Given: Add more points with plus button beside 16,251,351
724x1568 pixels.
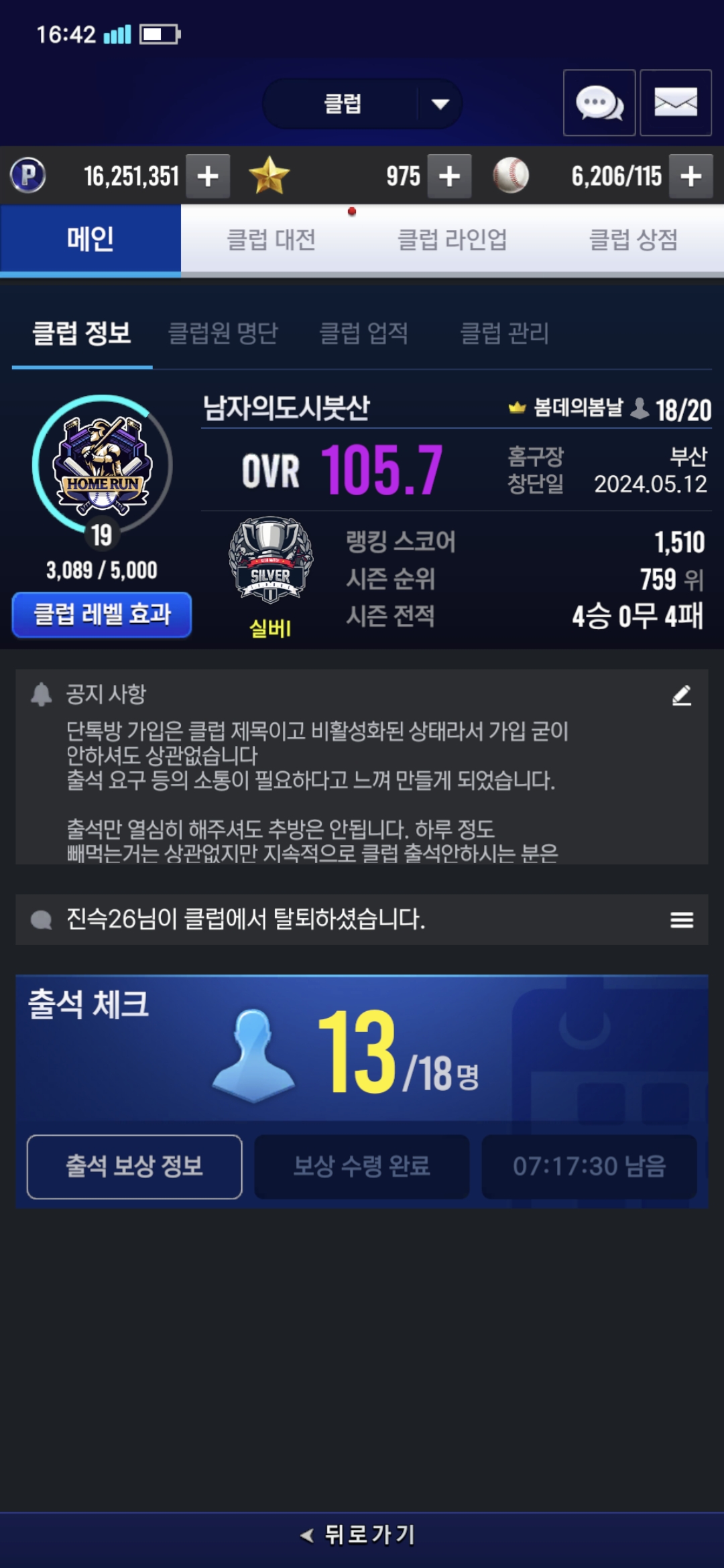Looking at the screenshot, I should tap(208, 176).
